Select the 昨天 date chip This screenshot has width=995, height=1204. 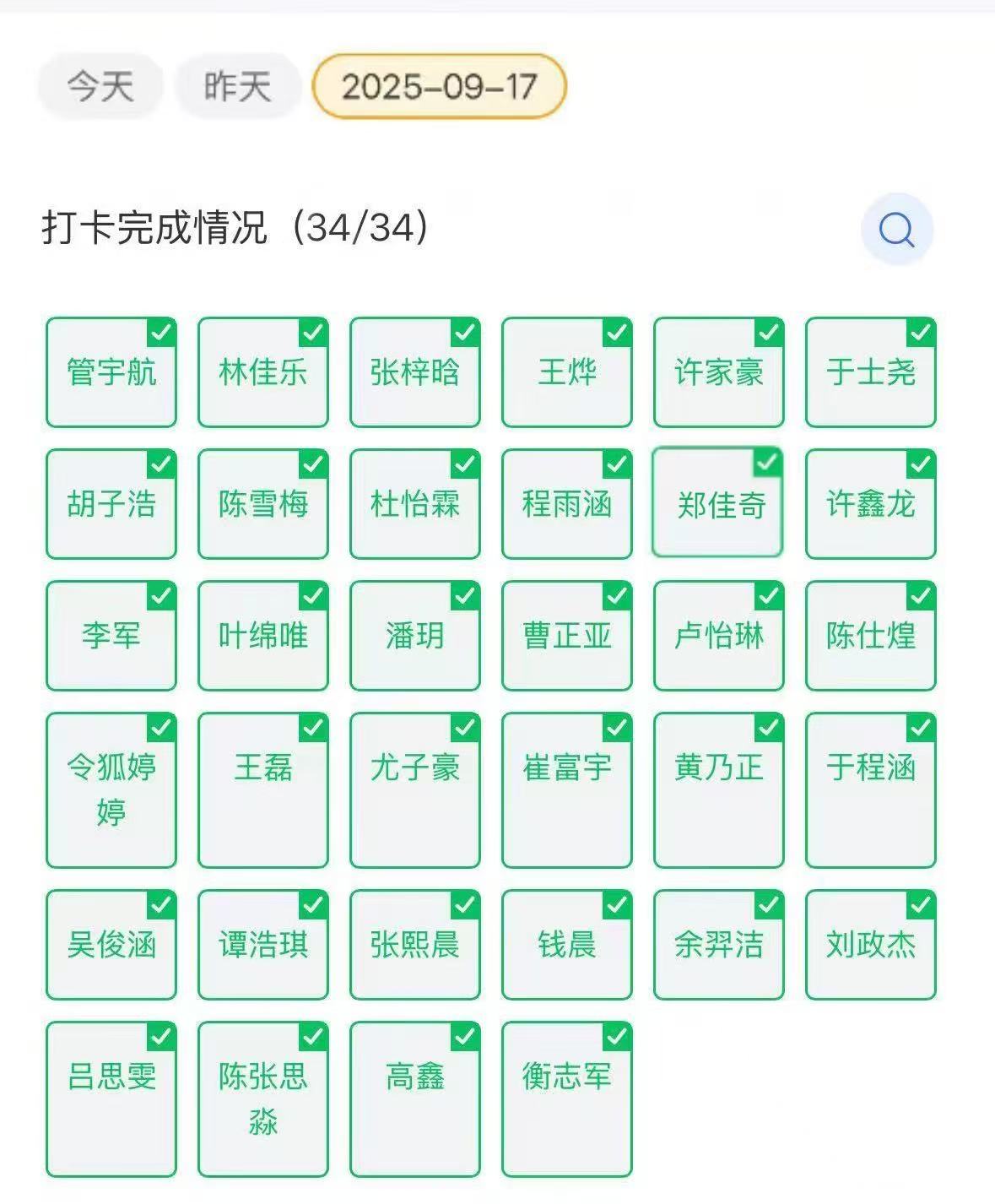tap(237, 86)
